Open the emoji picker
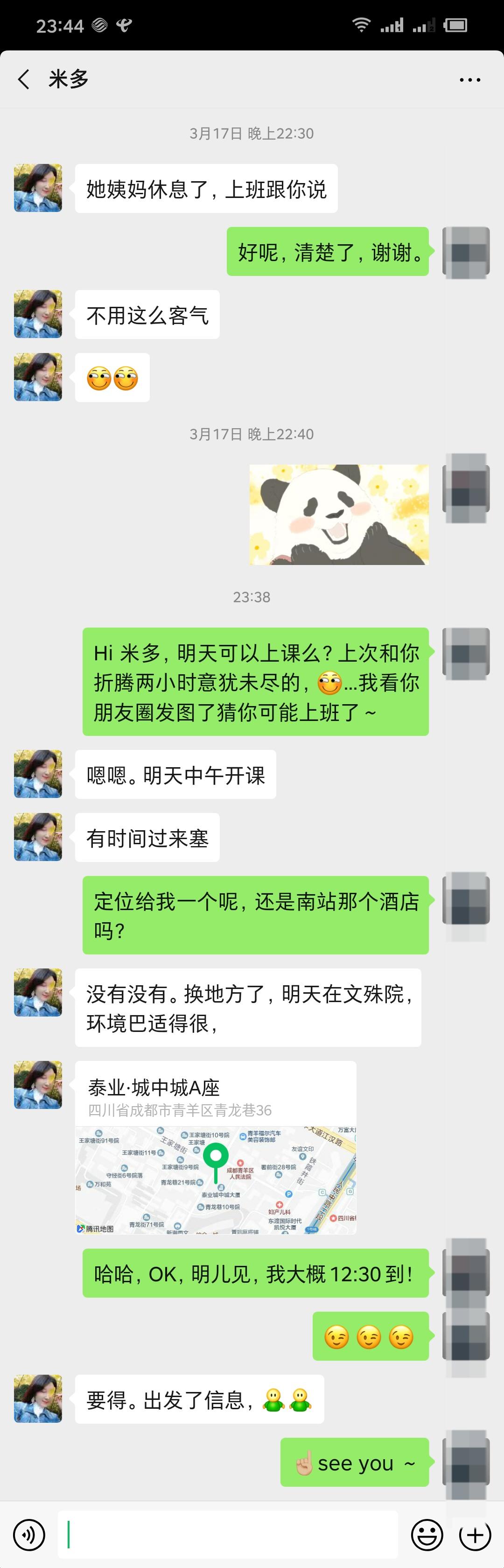Screen dimensions: 504x1568 tap(427, 1534)
